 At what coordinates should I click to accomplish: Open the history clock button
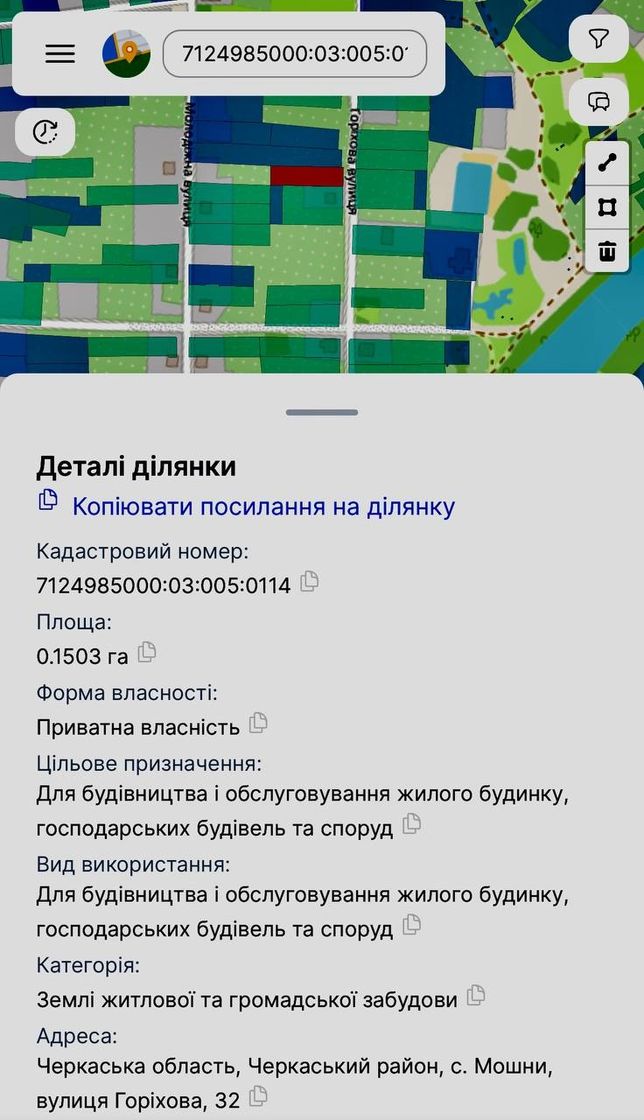pos(45,132)
